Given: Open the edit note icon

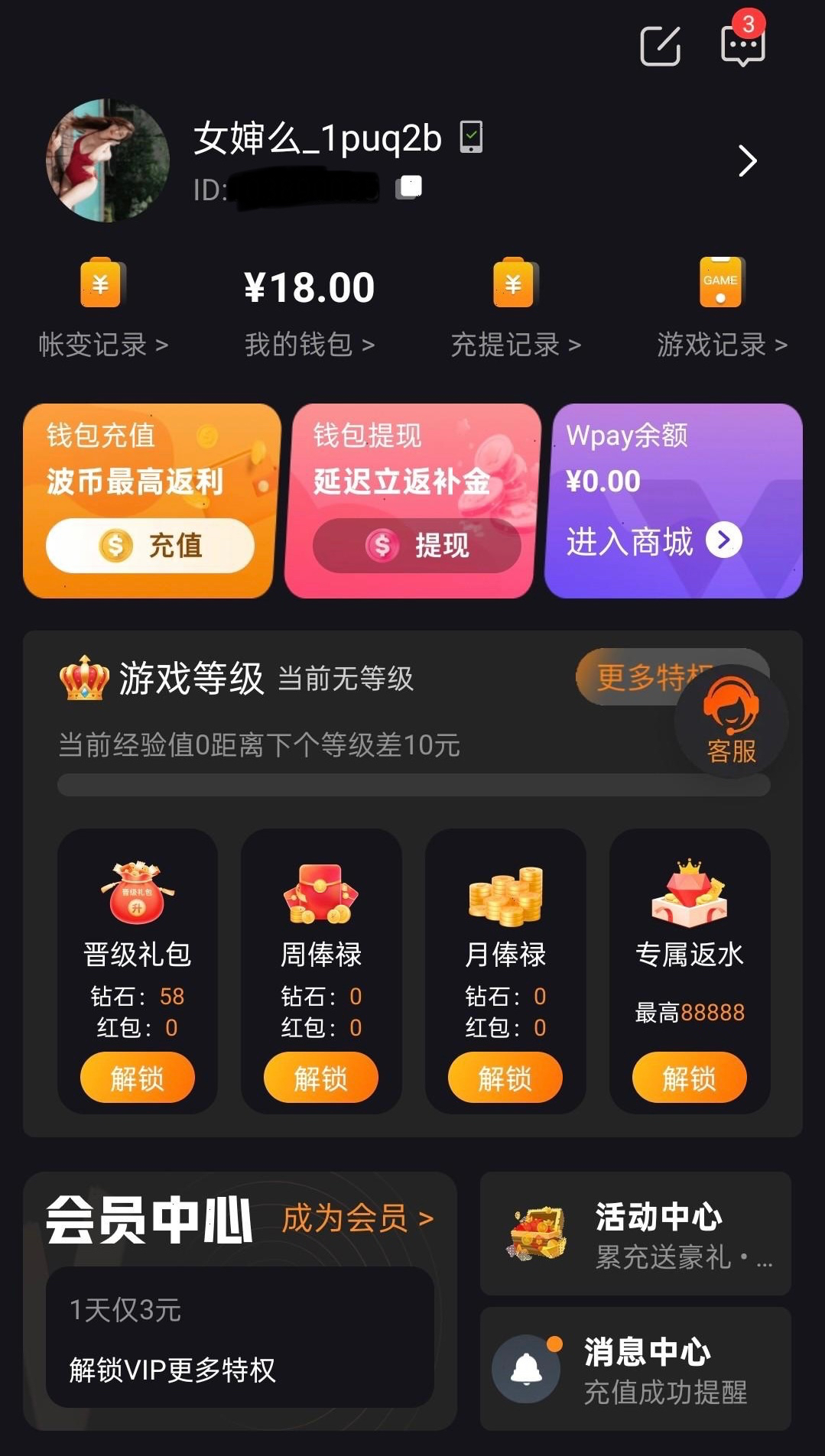Looking at the screenshot, I should coord(660,47).
